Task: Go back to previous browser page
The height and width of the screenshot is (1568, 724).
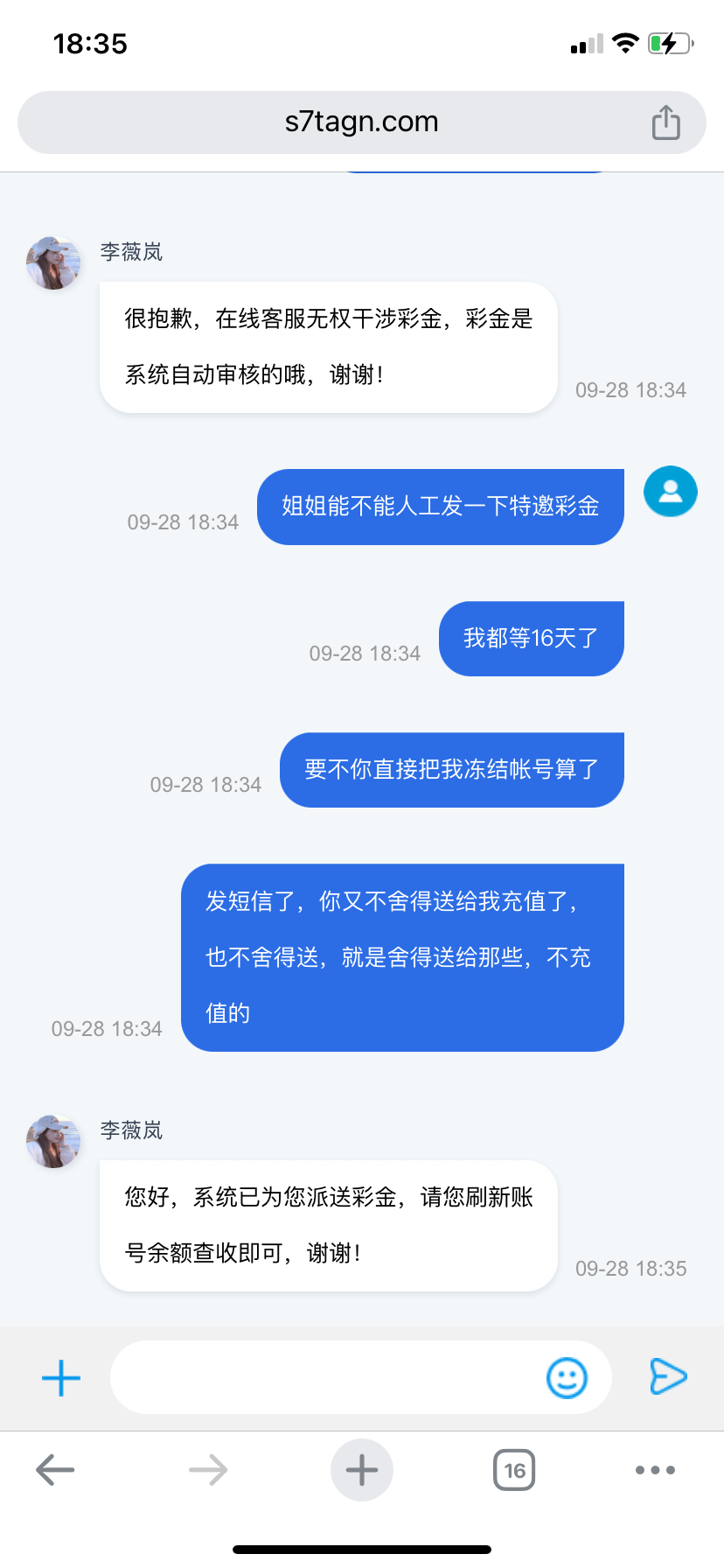Action: coord(55,1470)
